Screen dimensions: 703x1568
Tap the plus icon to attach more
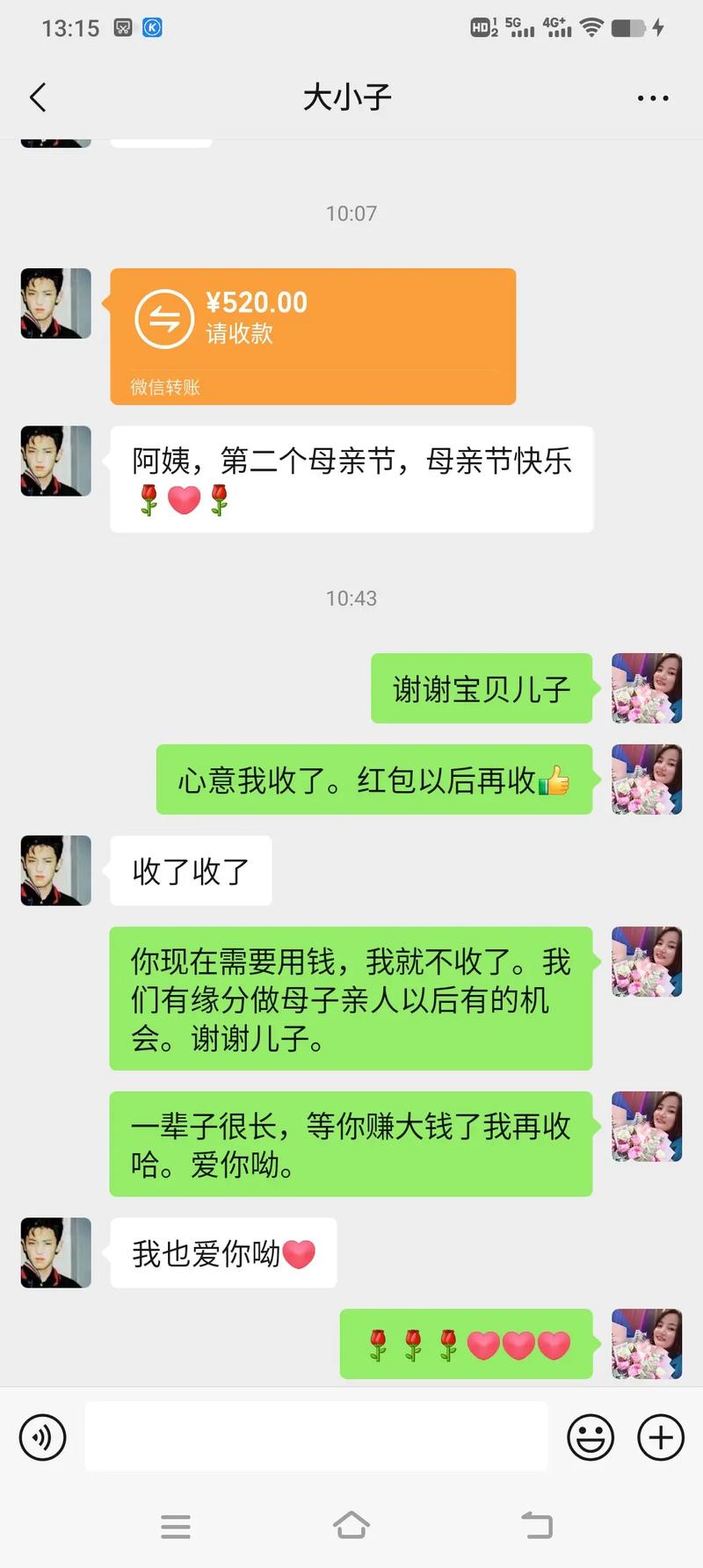[660, 1437]
